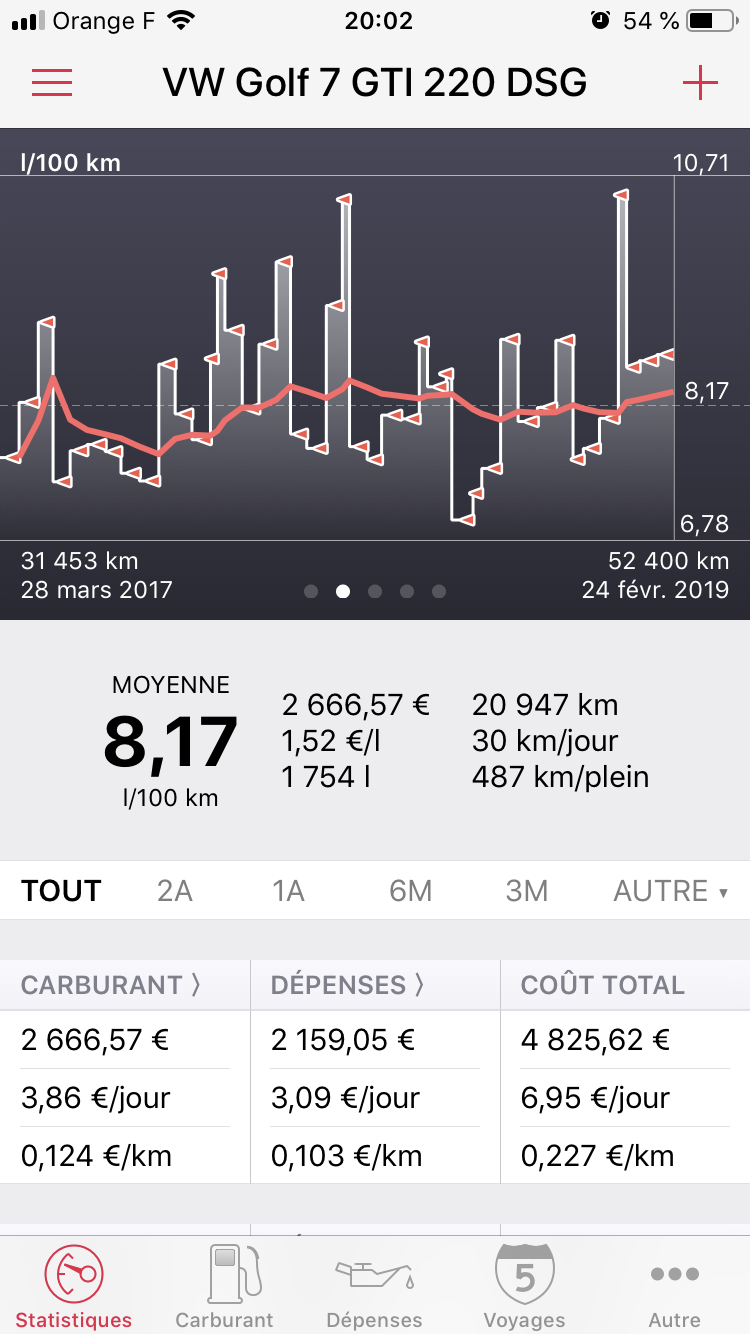Switch to the Dépenses tab
Screen dimensions: 750x1334
tap(375, 1286)
